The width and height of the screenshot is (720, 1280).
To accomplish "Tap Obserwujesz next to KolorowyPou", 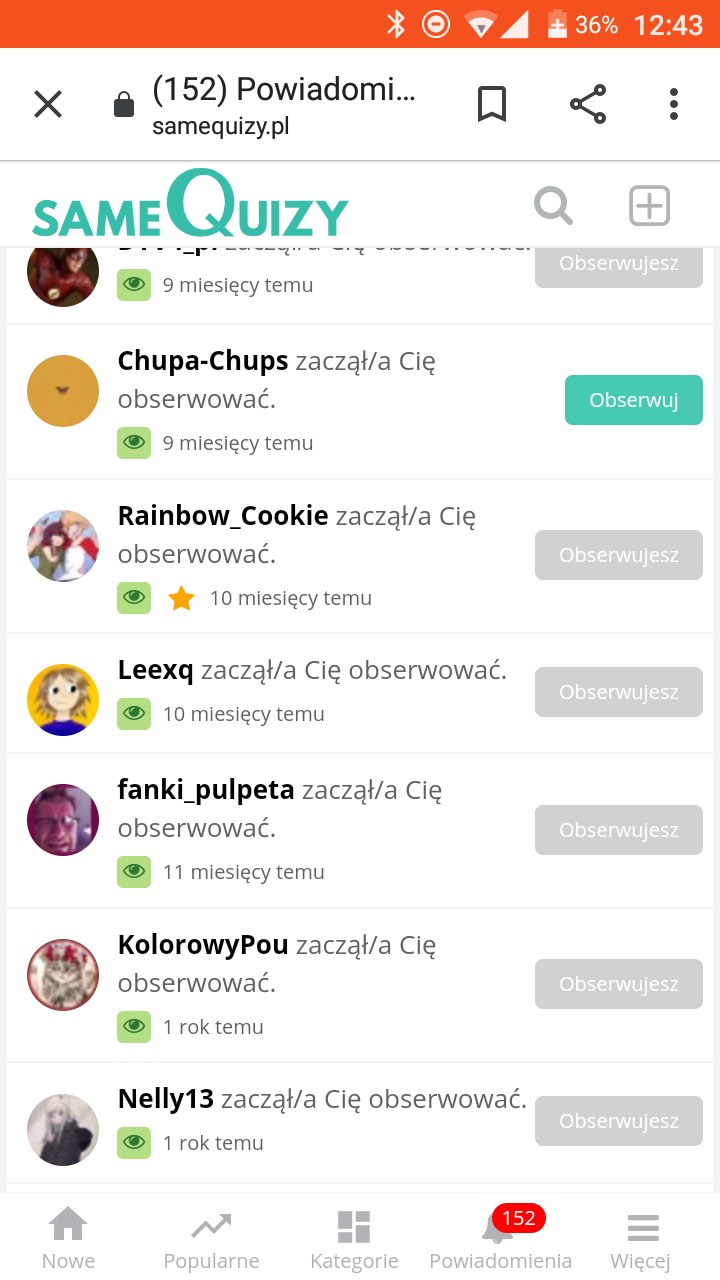I will 618,984.
